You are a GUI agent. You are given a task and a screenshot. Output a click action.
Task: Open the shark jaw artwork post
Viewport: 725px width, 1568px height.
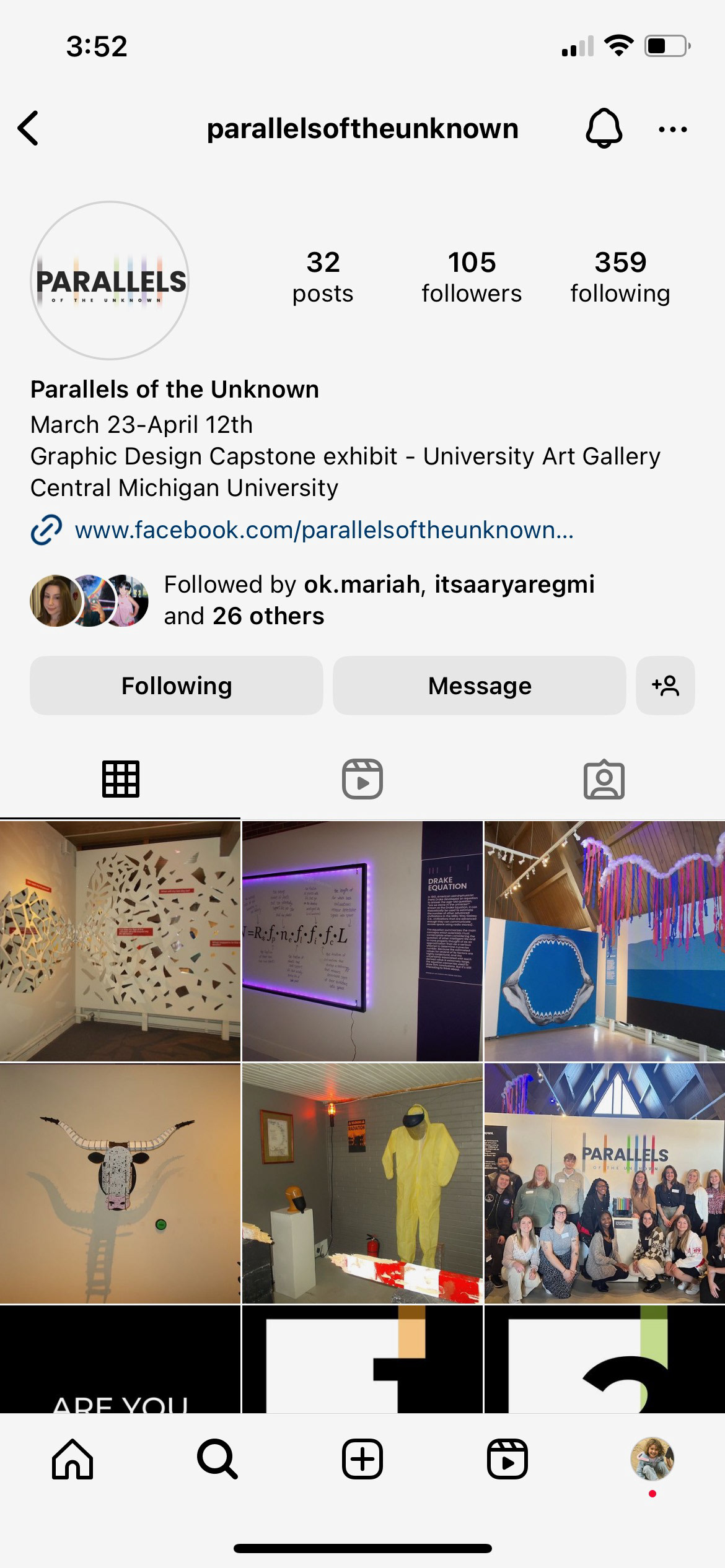[x=605, y=941]
